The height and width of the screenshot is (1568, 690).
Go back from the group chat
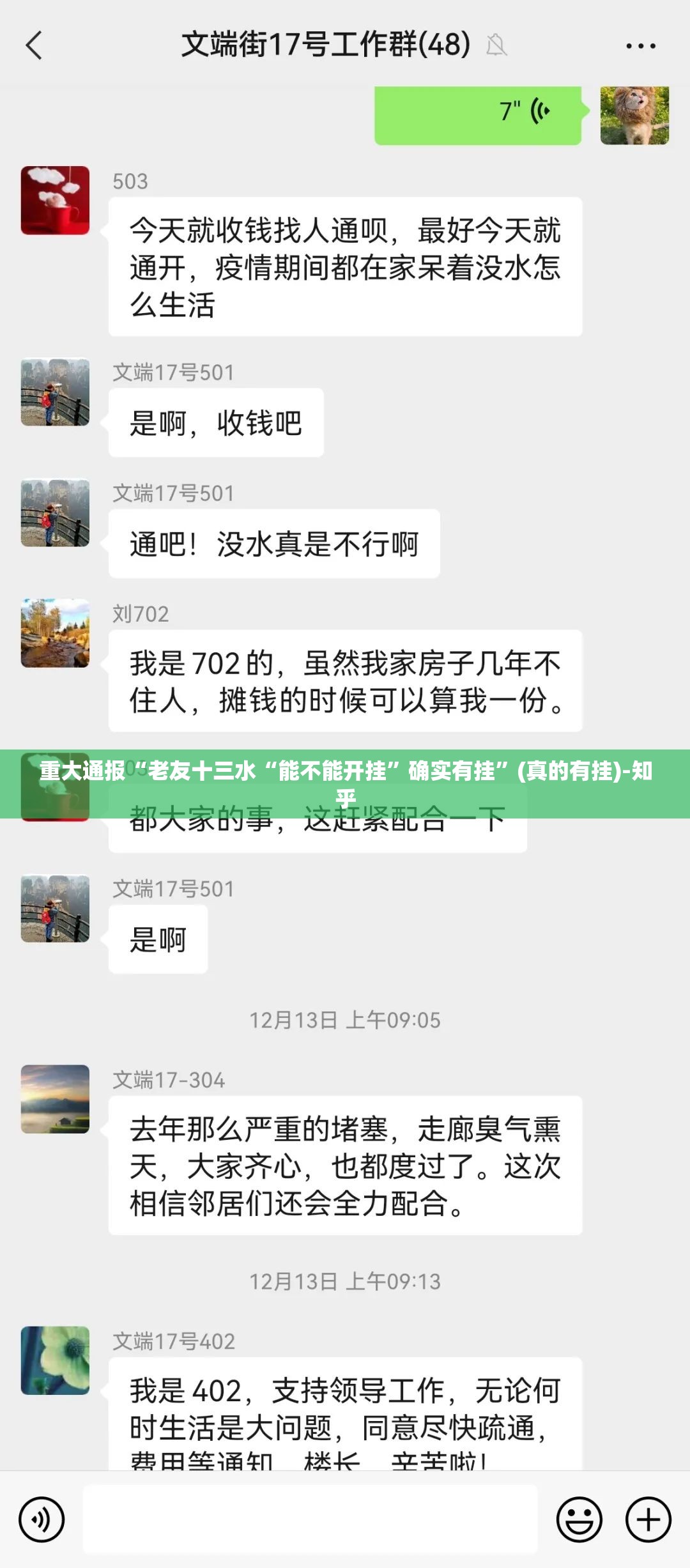click(34, 45)
